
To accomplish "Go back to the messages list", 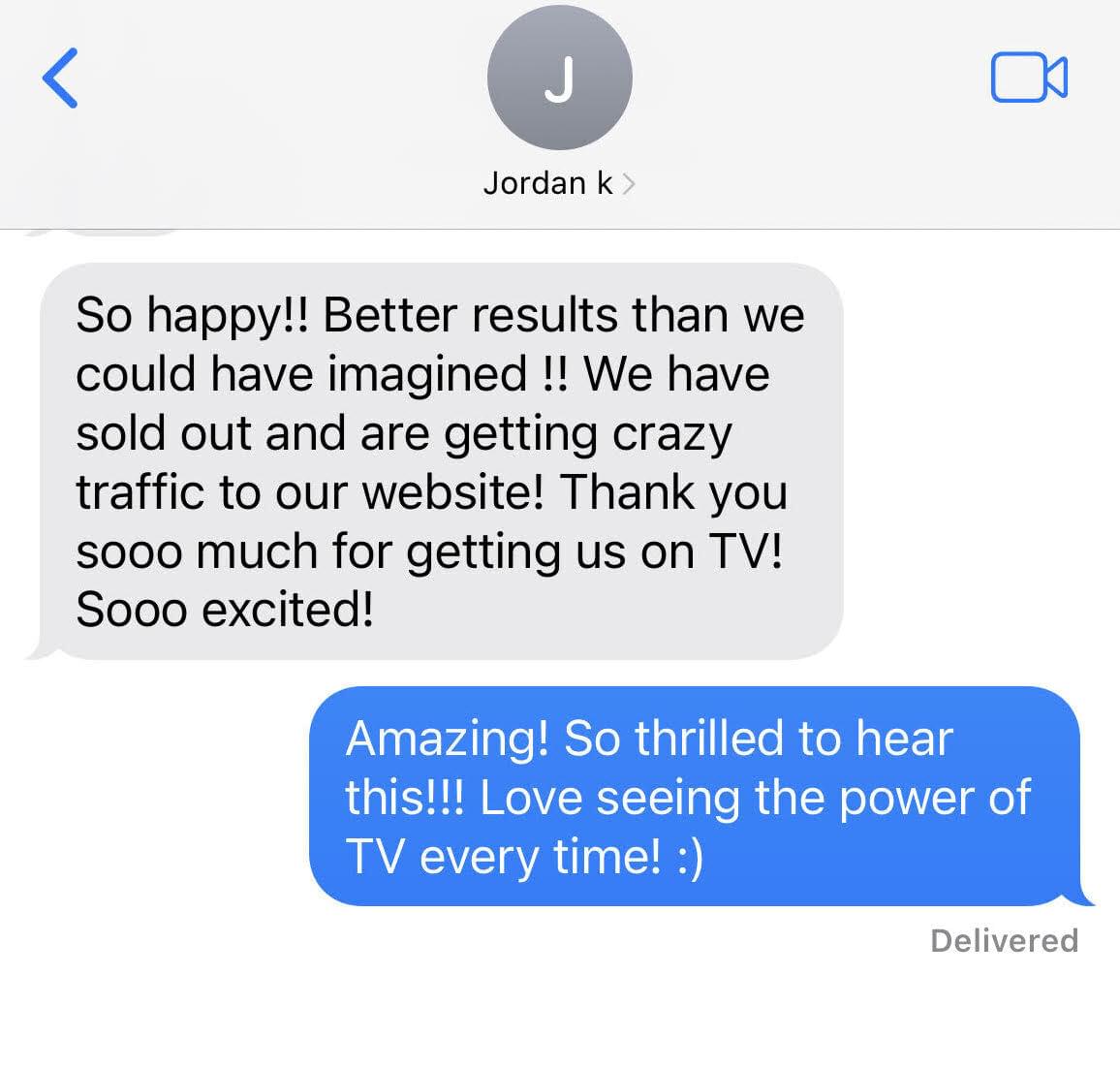I will pyautogui.click(x=60, y=78).
